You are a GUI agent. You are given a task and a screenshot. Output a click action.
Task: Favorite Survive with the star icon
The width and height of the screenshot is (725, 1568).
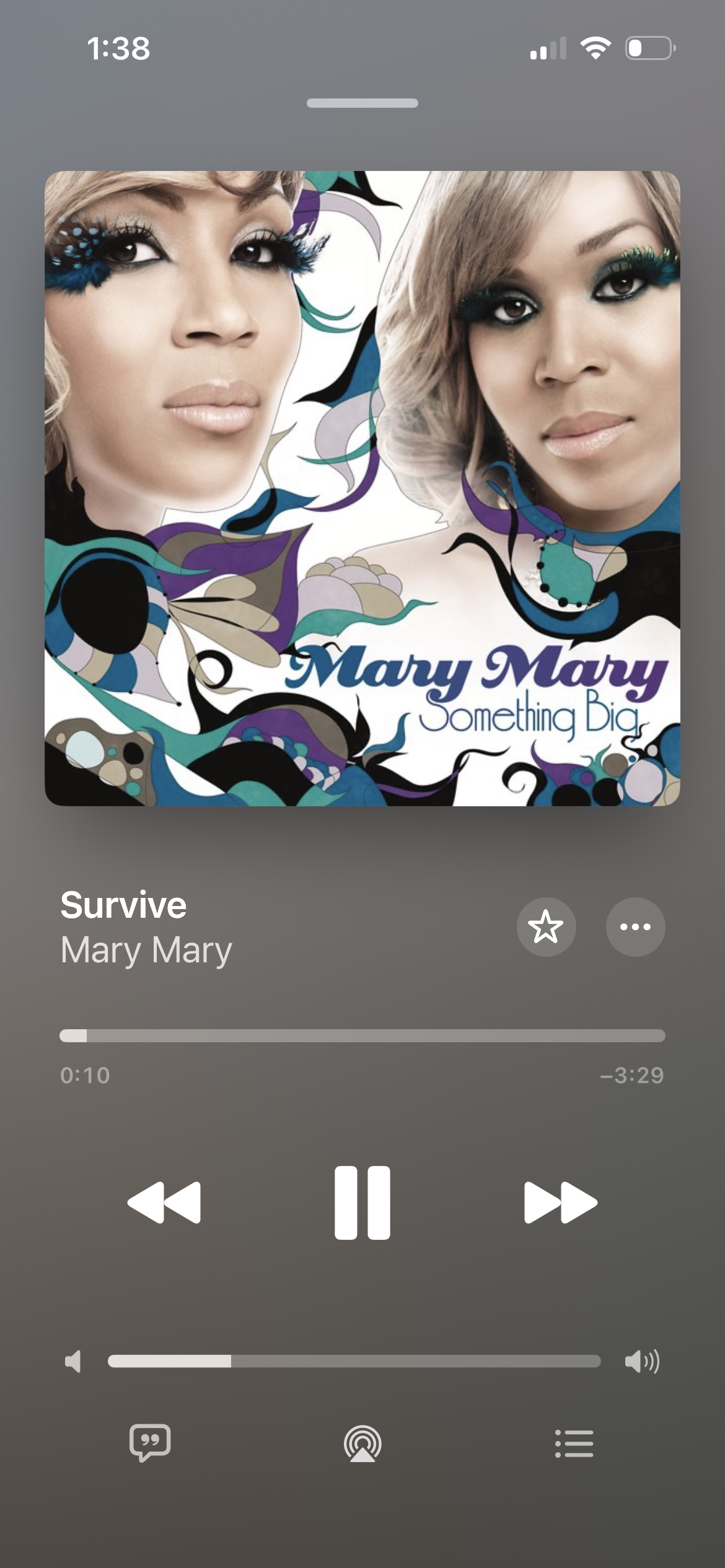[x=546, y=927]
